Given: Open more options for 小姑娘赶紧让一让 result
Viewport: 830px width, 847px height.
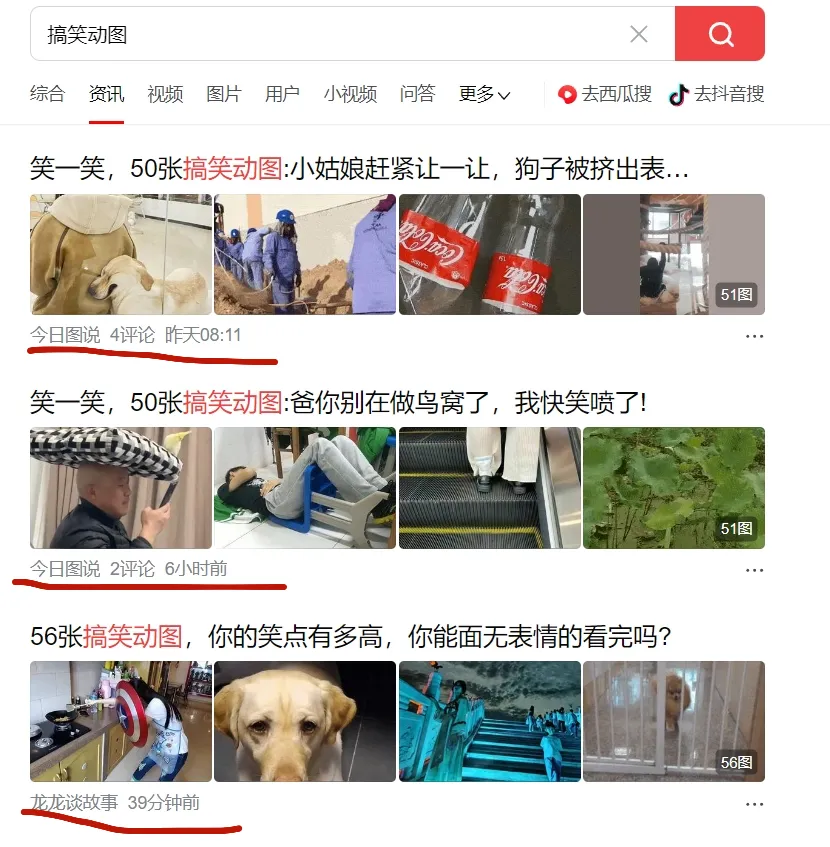Looking at the screenshot, I should click(x=754, y=336).
